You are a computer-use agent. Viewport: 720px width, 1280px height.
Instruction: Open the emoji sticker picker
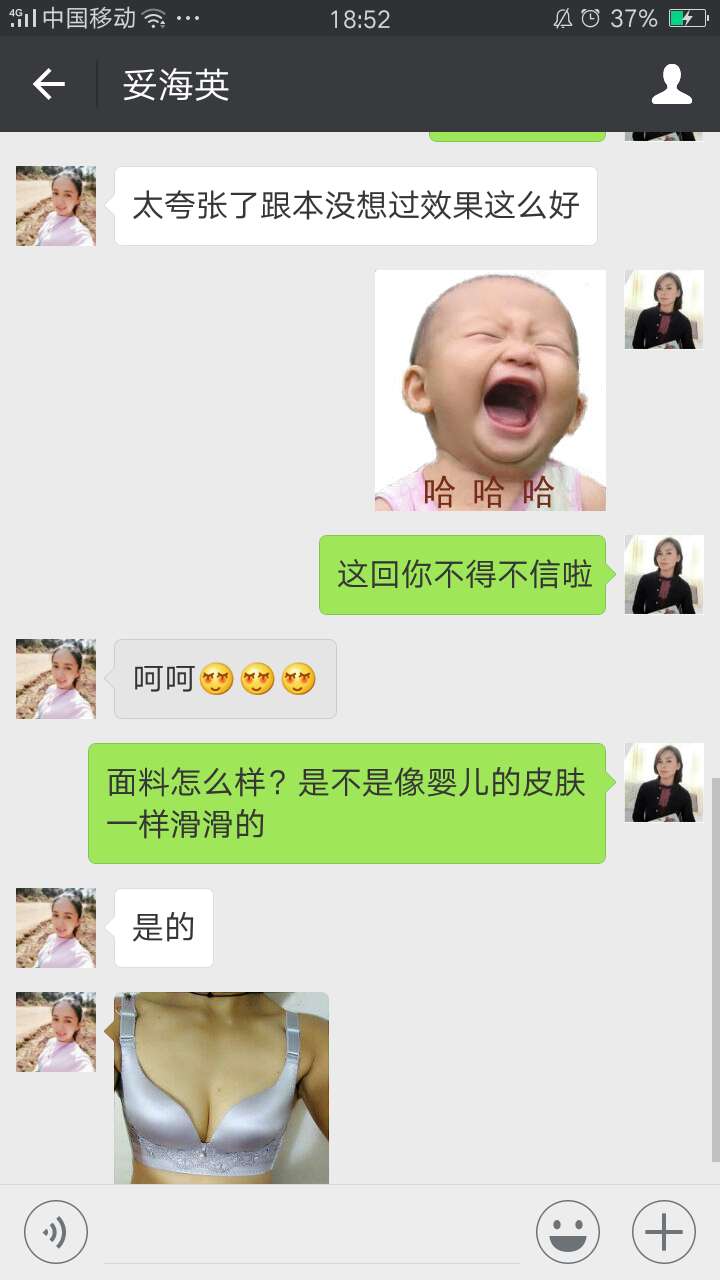pyautogui.click(x=567, y=1232)
